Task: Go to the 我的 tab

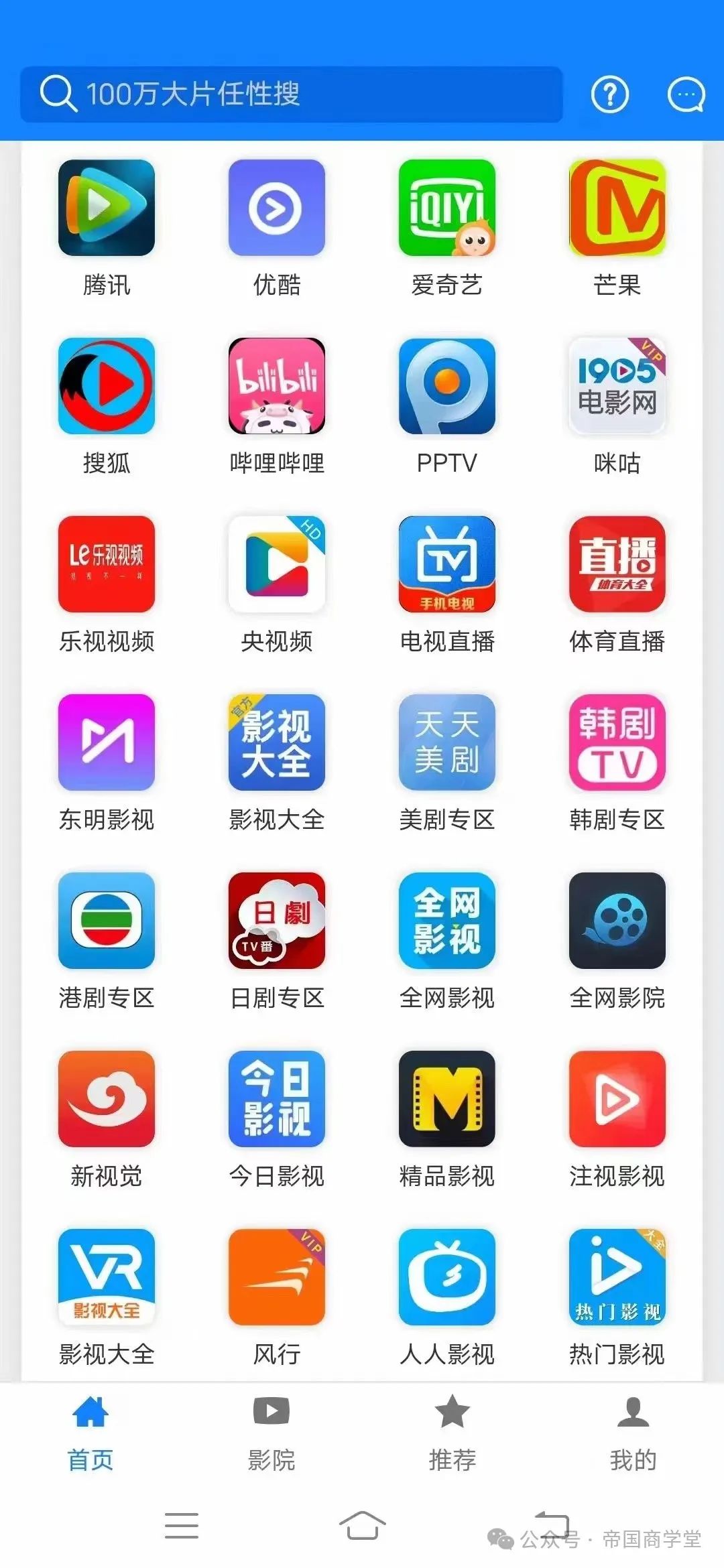Action: click(633, 1433)
